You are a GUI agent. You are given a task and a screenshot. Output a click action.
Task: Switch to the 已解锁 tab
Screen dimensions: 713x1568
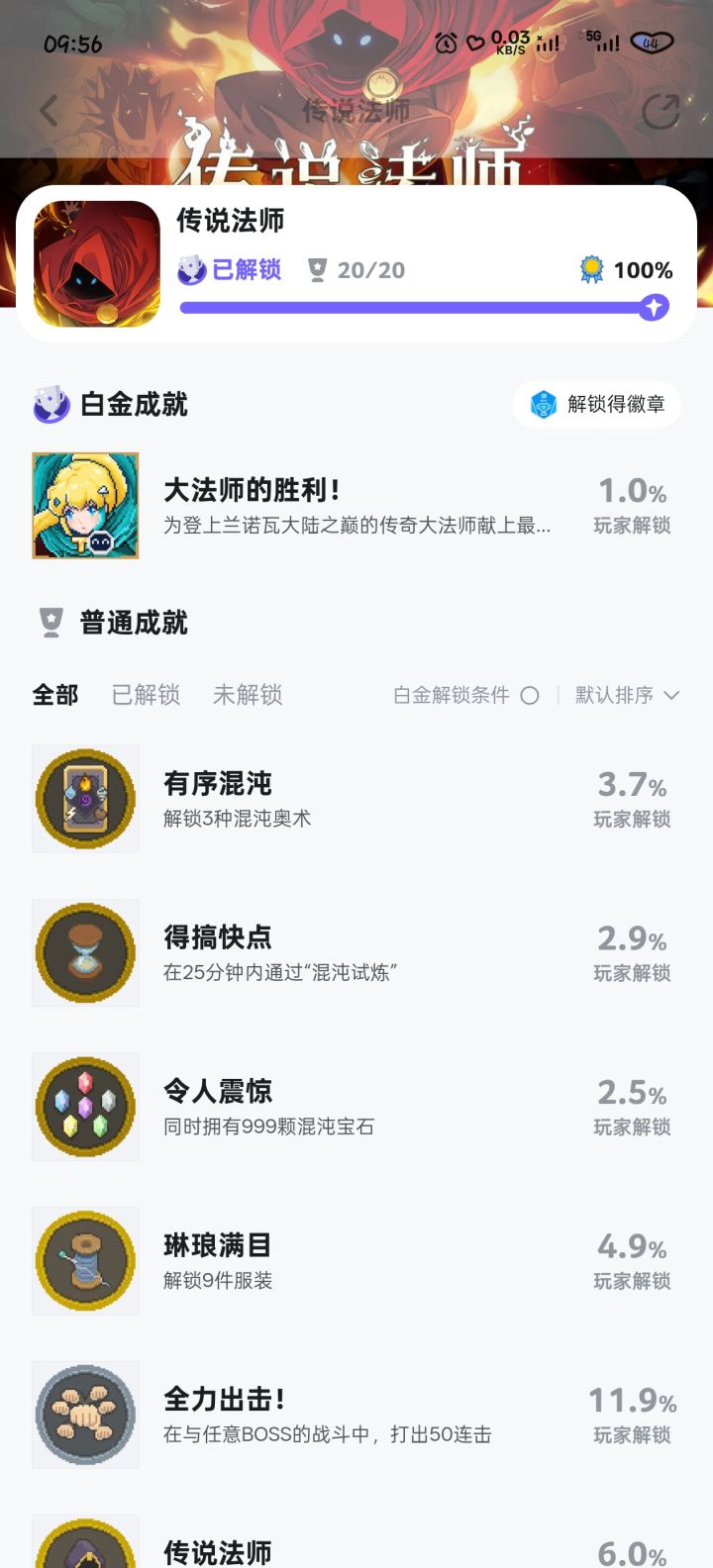tap(146, 695)
